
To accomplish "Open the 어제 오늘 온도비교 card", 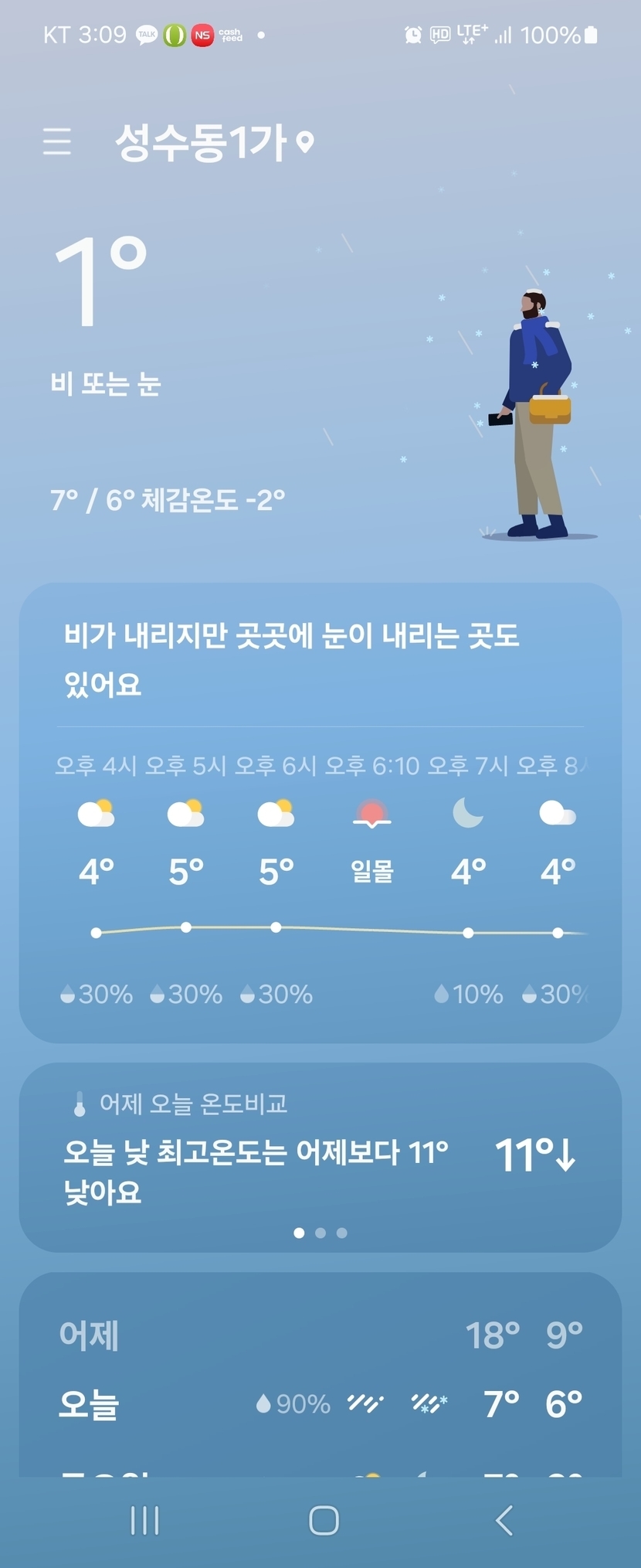I will 320,1157.
